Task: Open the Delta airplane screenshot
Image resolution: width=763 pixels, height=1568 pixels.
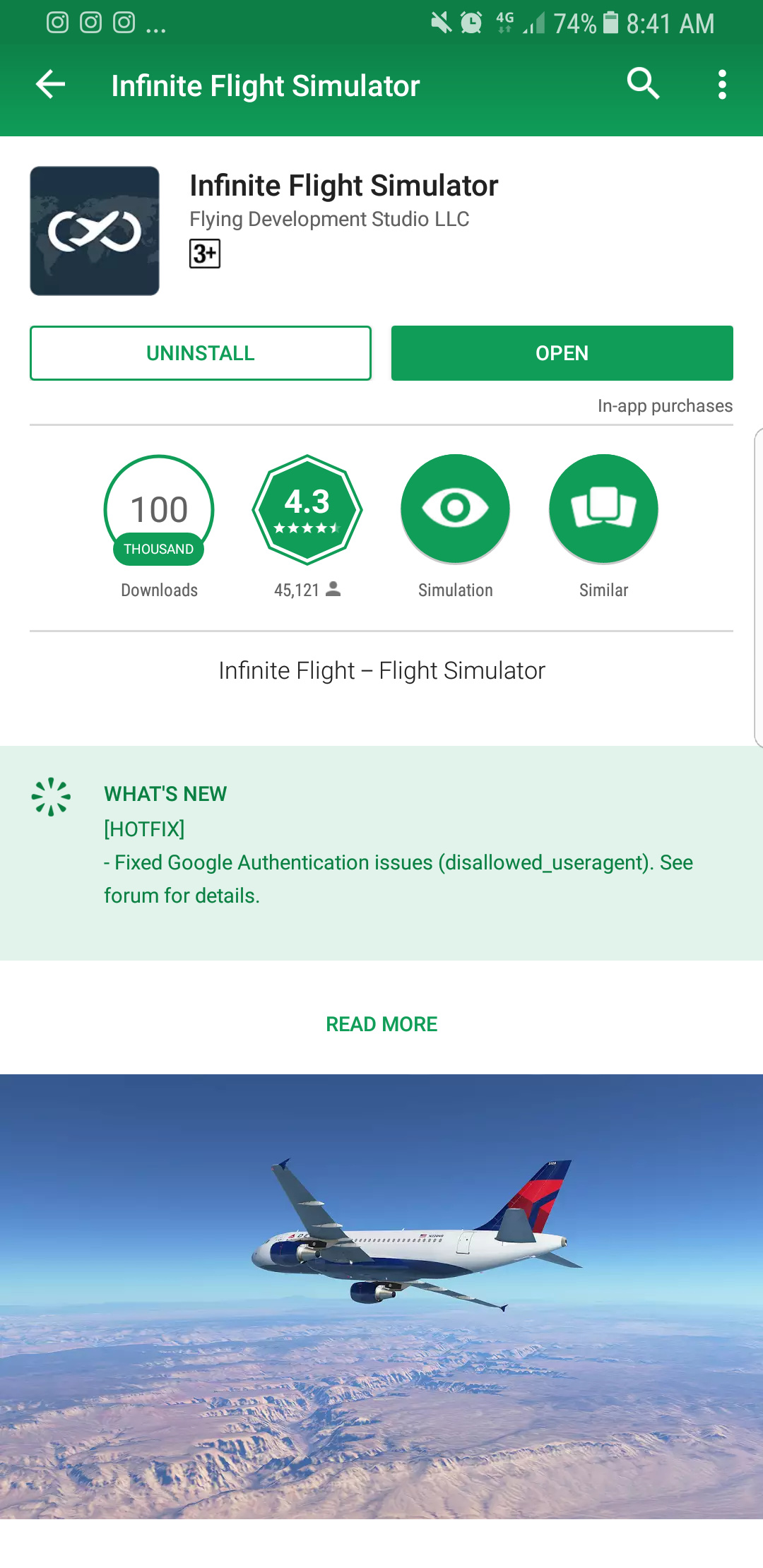Action: 381,1296
